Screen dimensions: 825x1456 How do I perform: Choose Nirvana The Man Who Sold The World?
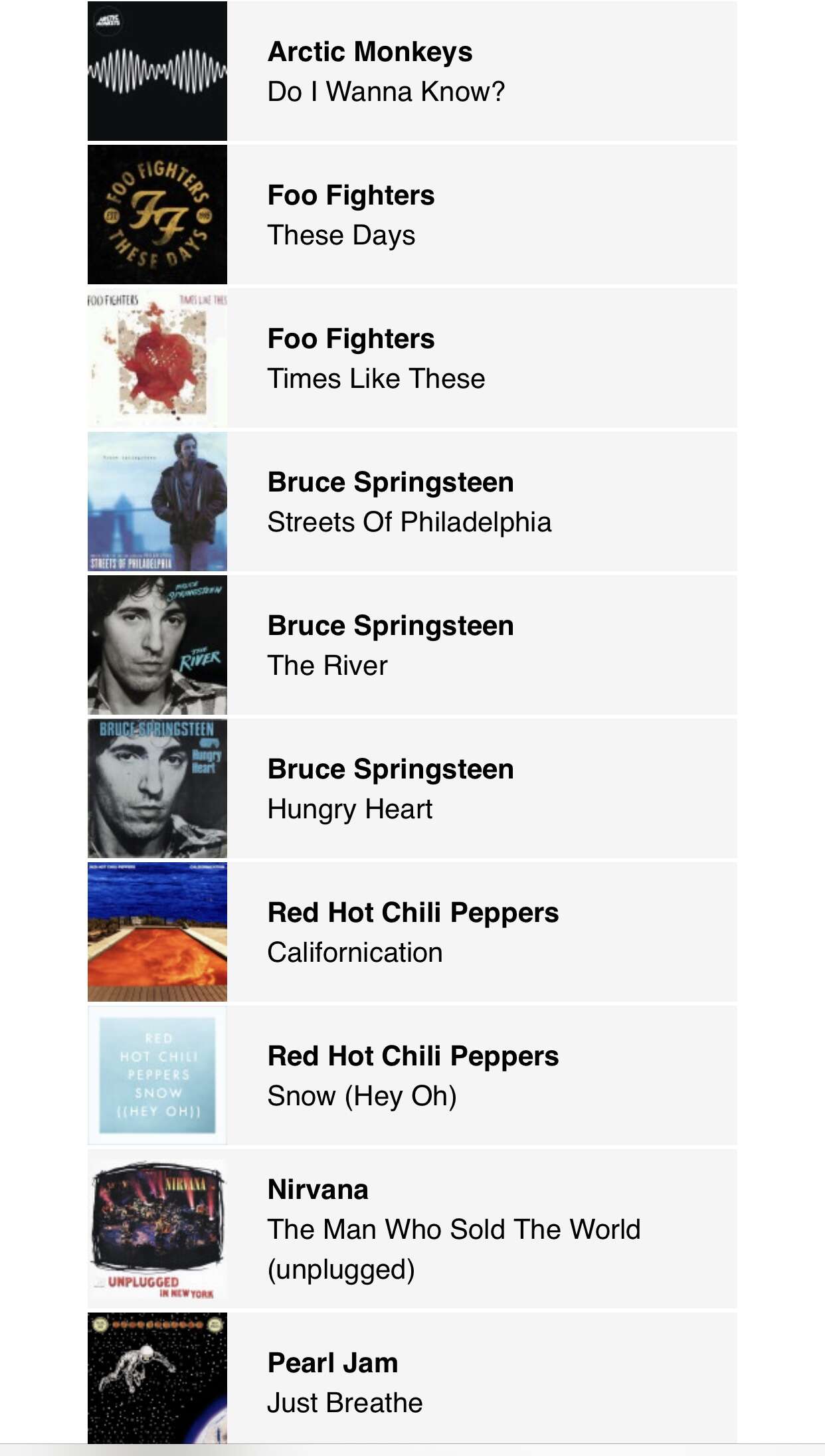point(412,1229)
